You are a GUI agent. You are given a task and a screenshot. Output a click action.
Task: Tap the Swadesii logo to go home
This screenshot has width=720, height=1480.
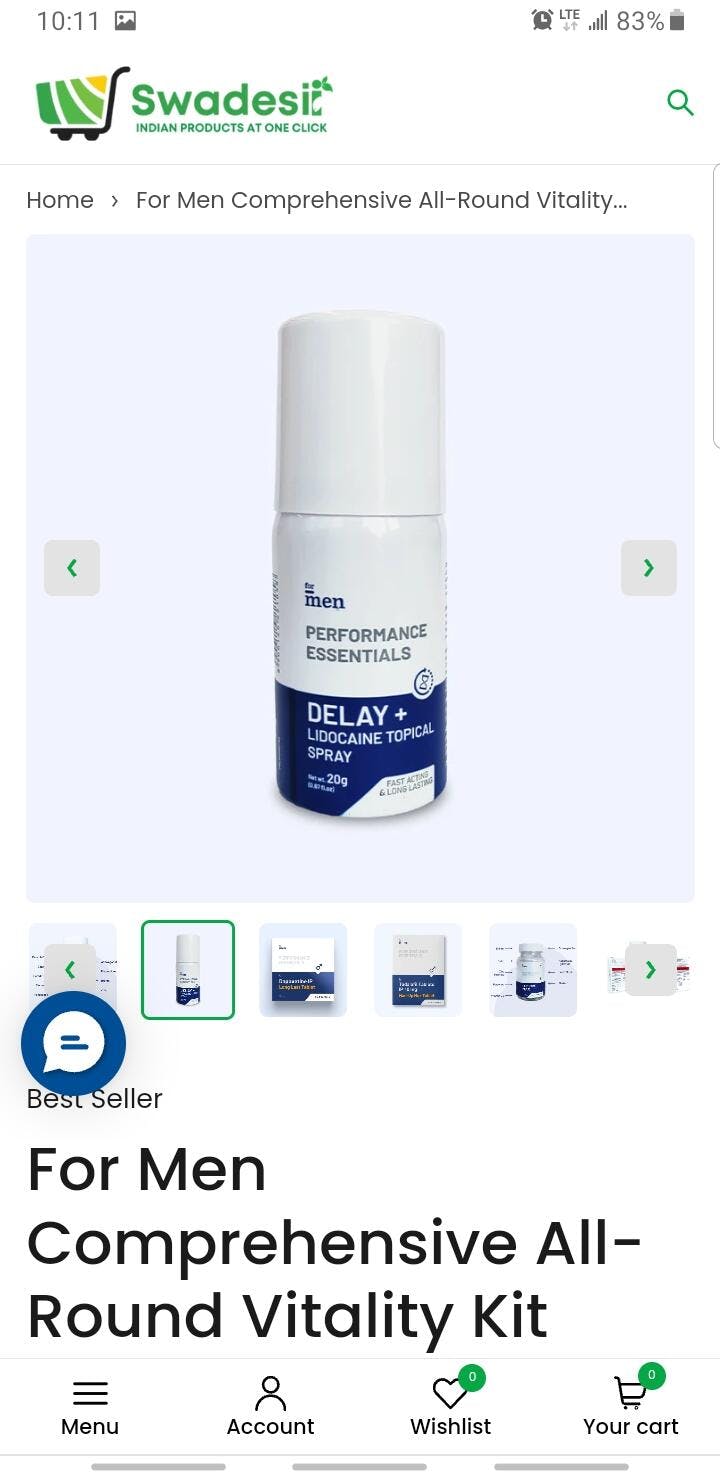(184, 103)
